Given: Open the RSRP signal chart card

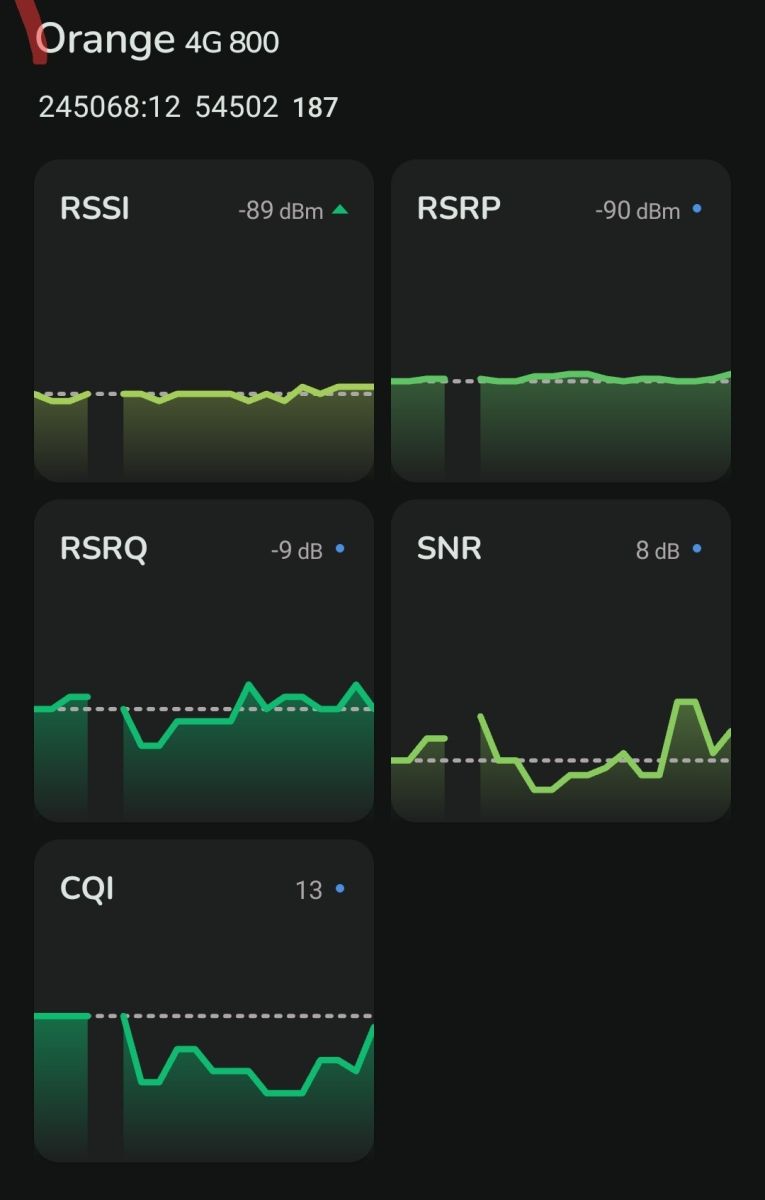Looking at the screenshot, I should click(x=561, y=321).
